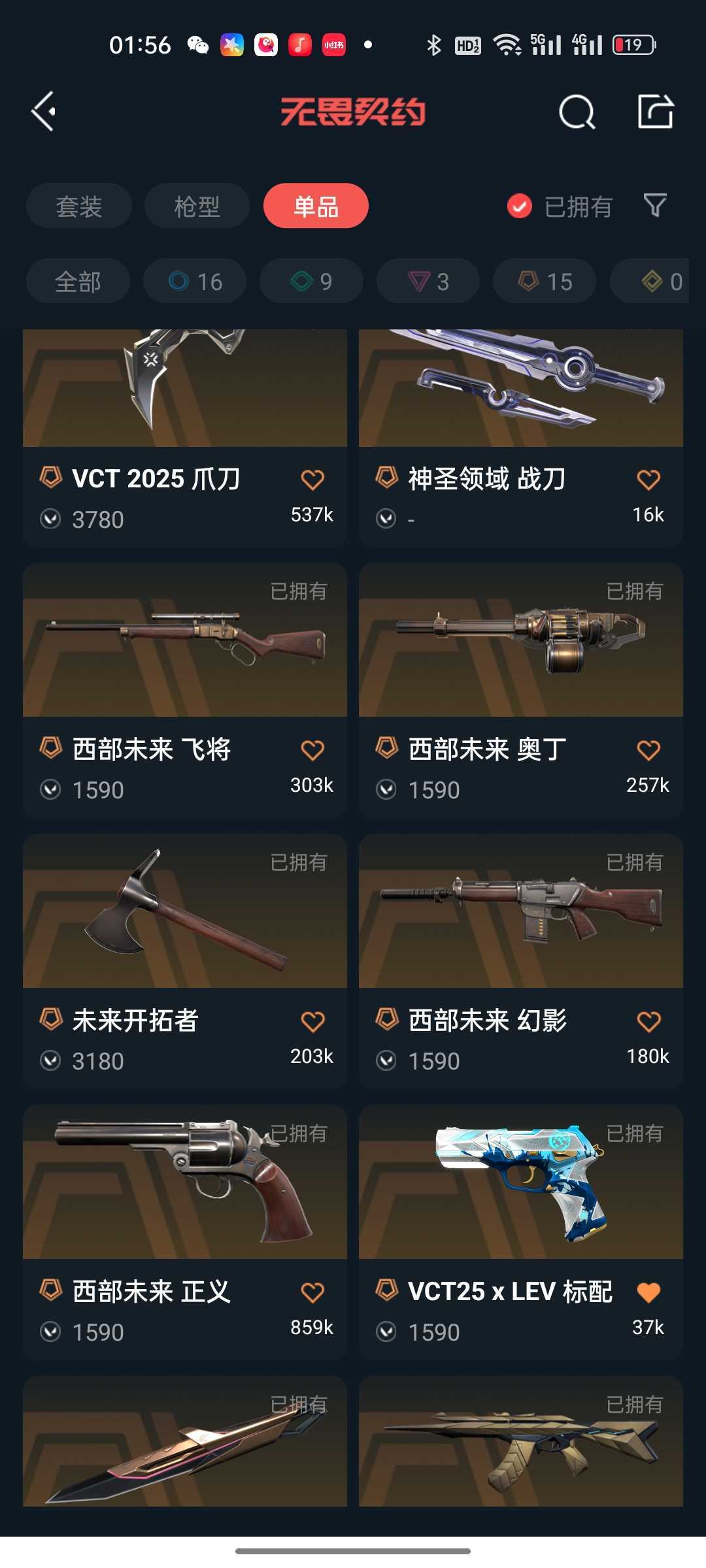706x1568 pixels.
Task: Switch to the 套装 tab
Action: pos(79,206)
